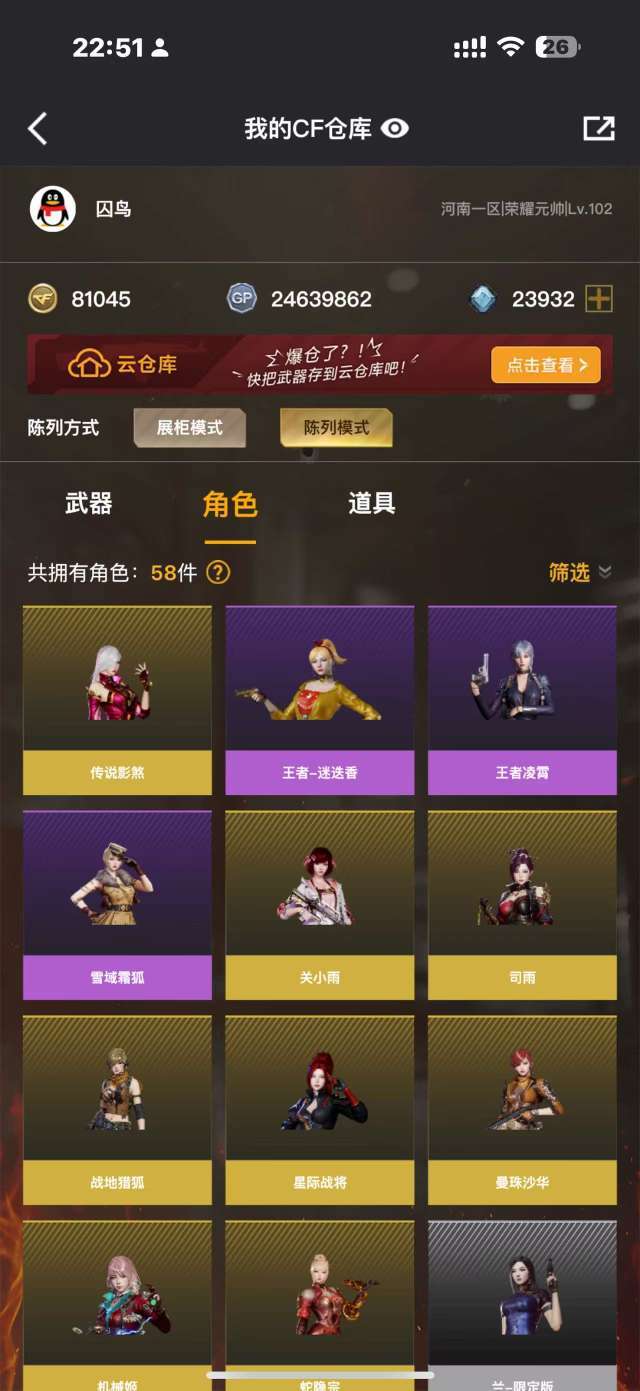Open the help icon beside 共拥有角色

(x=218, y=573)
